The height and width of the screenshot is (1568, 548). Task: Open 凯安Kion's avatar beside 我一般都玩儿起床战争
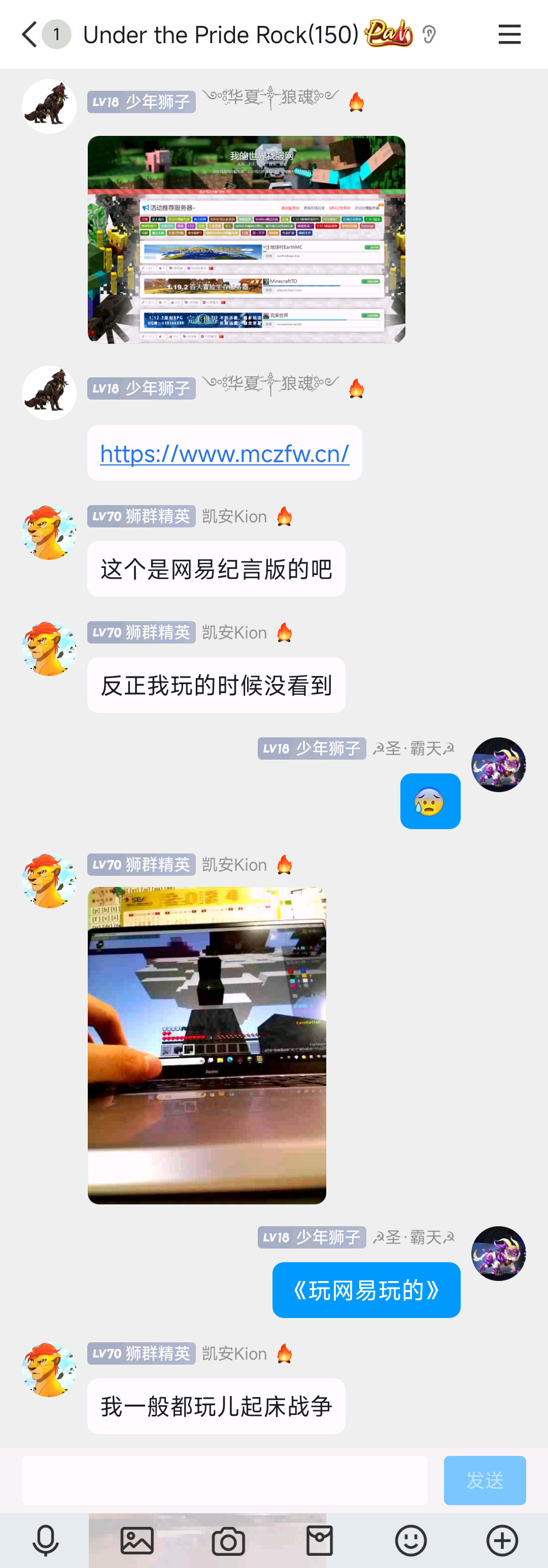49,1370
